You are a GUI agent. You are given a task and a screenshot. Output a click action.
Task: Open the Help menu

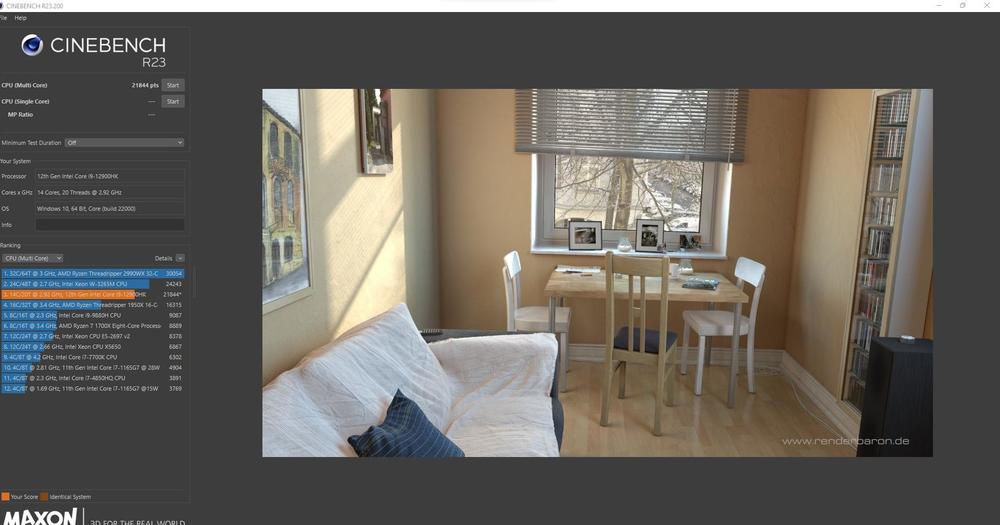[21, 18]
